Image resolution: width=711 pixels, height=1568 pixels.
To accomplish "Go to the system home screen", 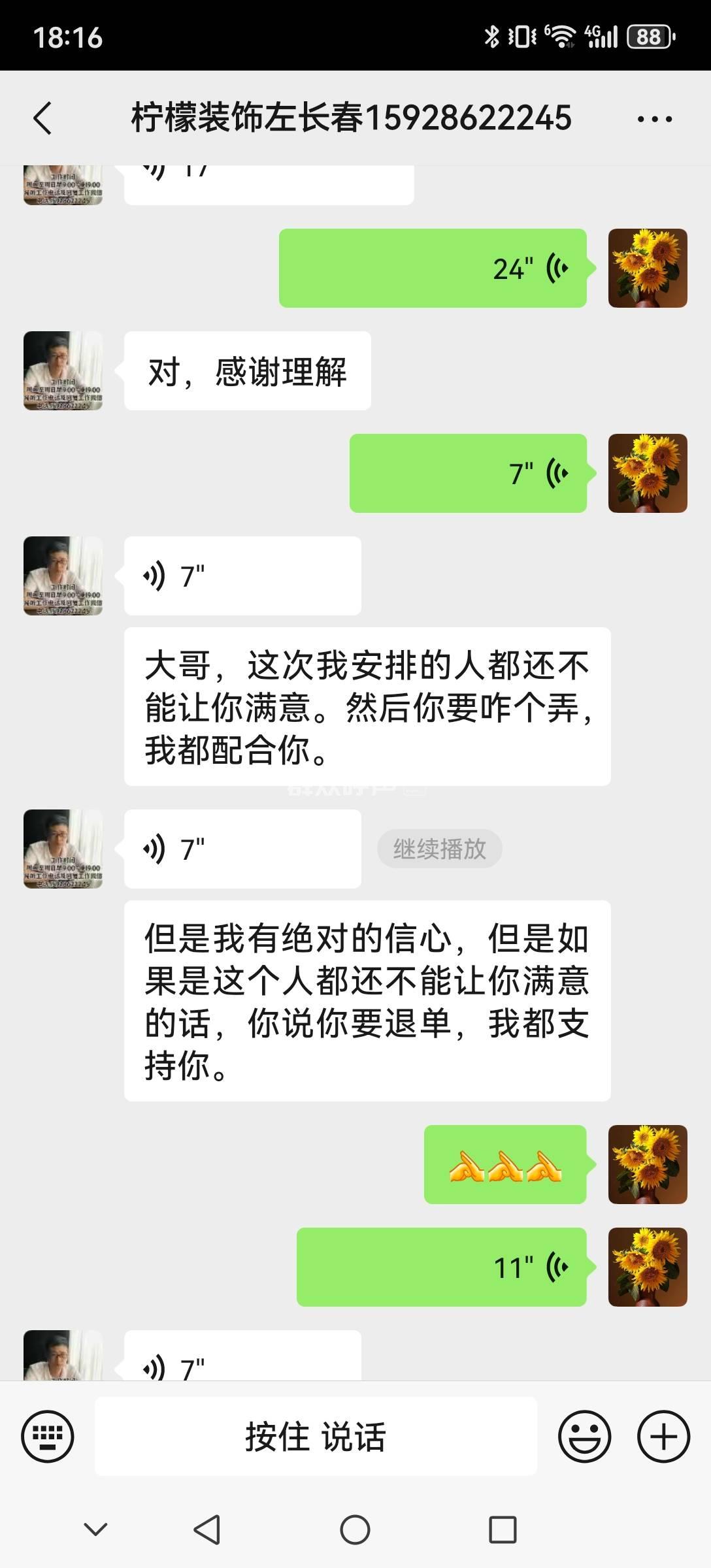I will 355,1529.
